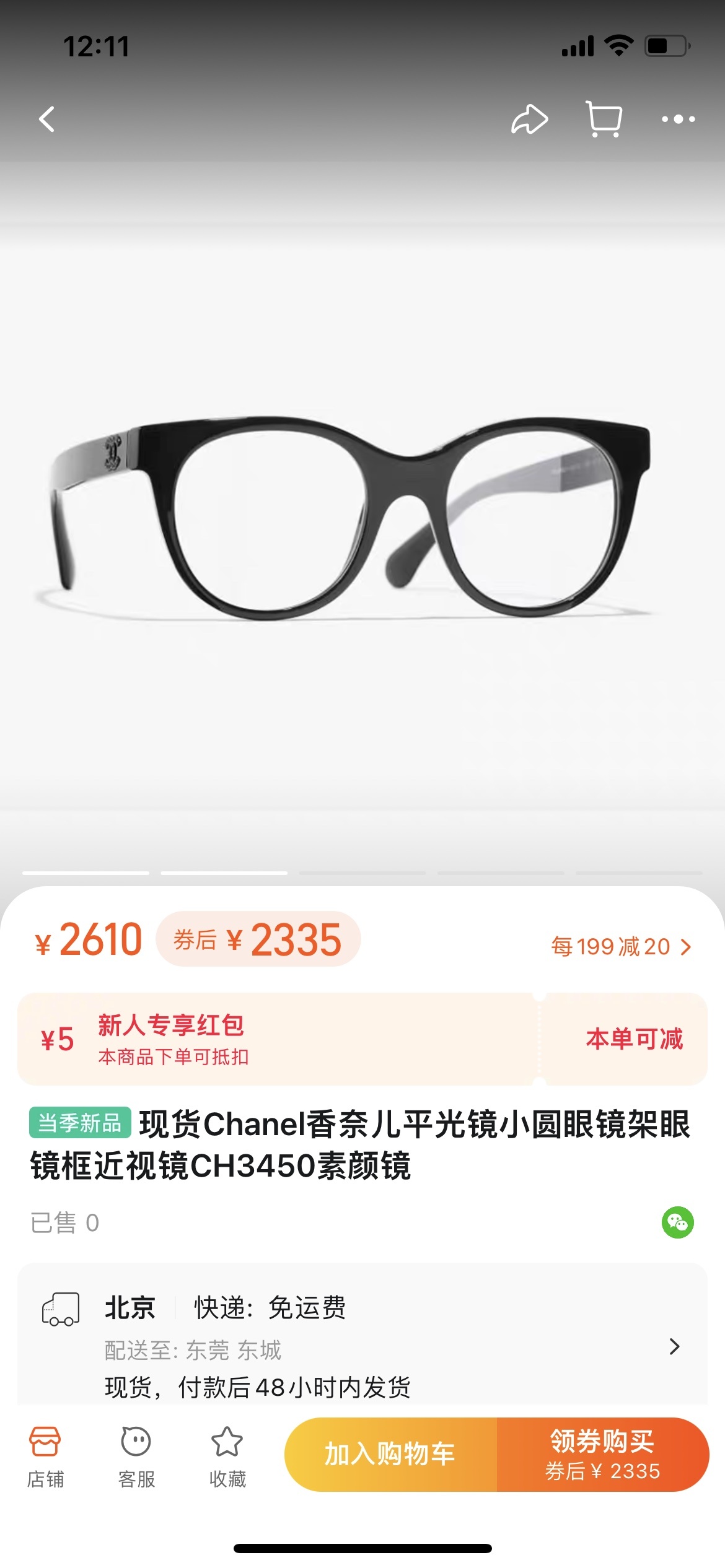
Task: Open delivery details for 北京 快递免运费
Action: 674,1346
